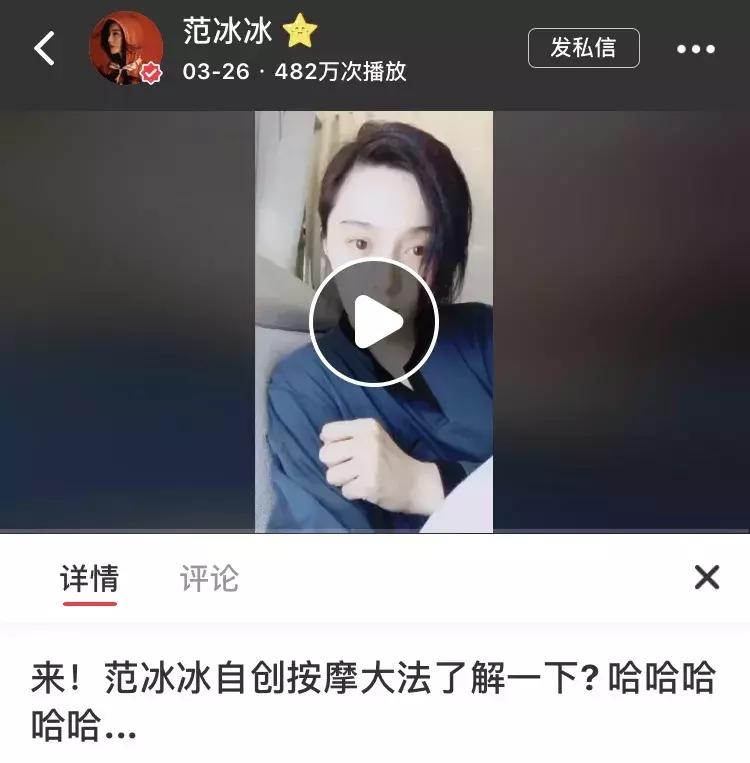The width and height of the screenshot is (750, 763).
Task: Click the username 范冰冰
Action: (228, 30)
